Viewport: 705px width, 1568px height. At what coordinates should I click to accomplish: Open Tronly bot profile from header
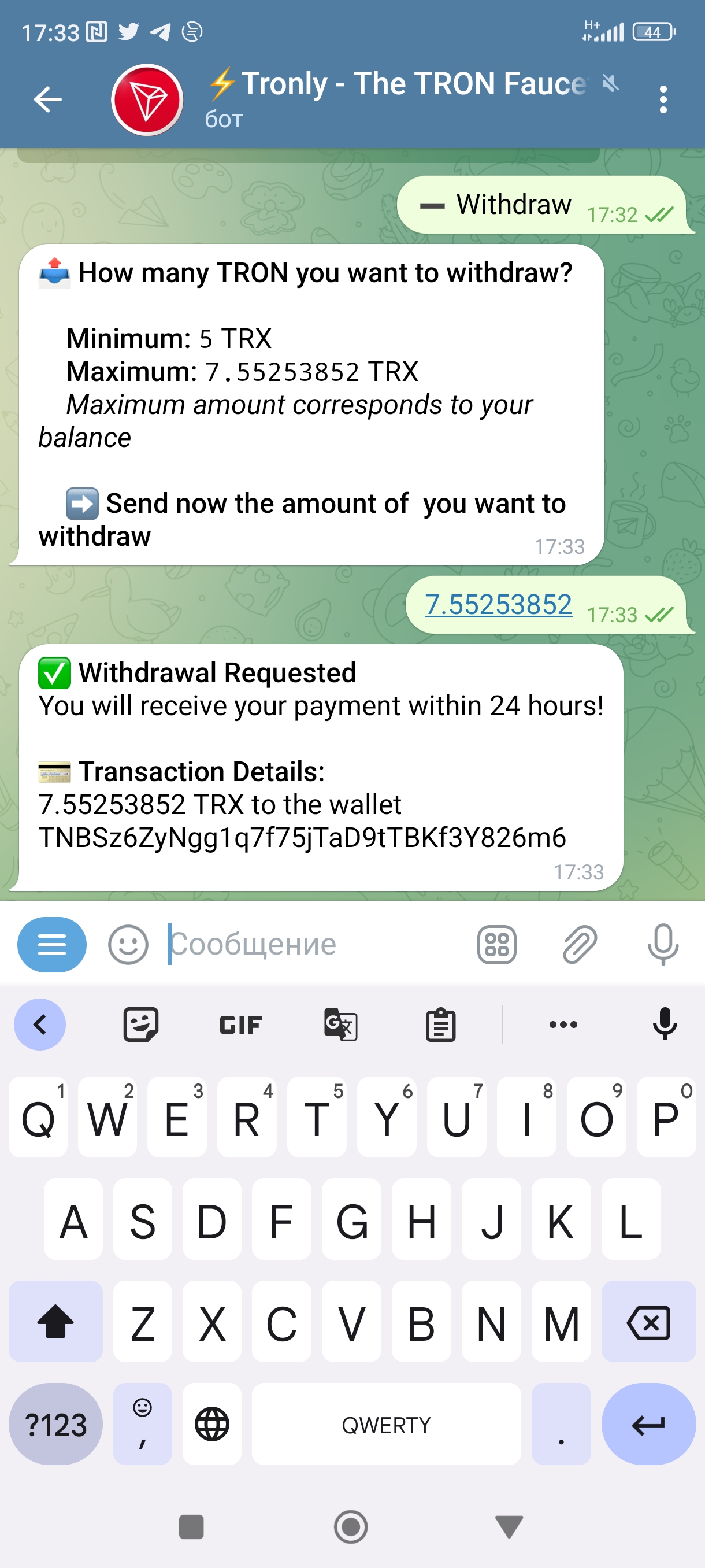pos(147,100)
